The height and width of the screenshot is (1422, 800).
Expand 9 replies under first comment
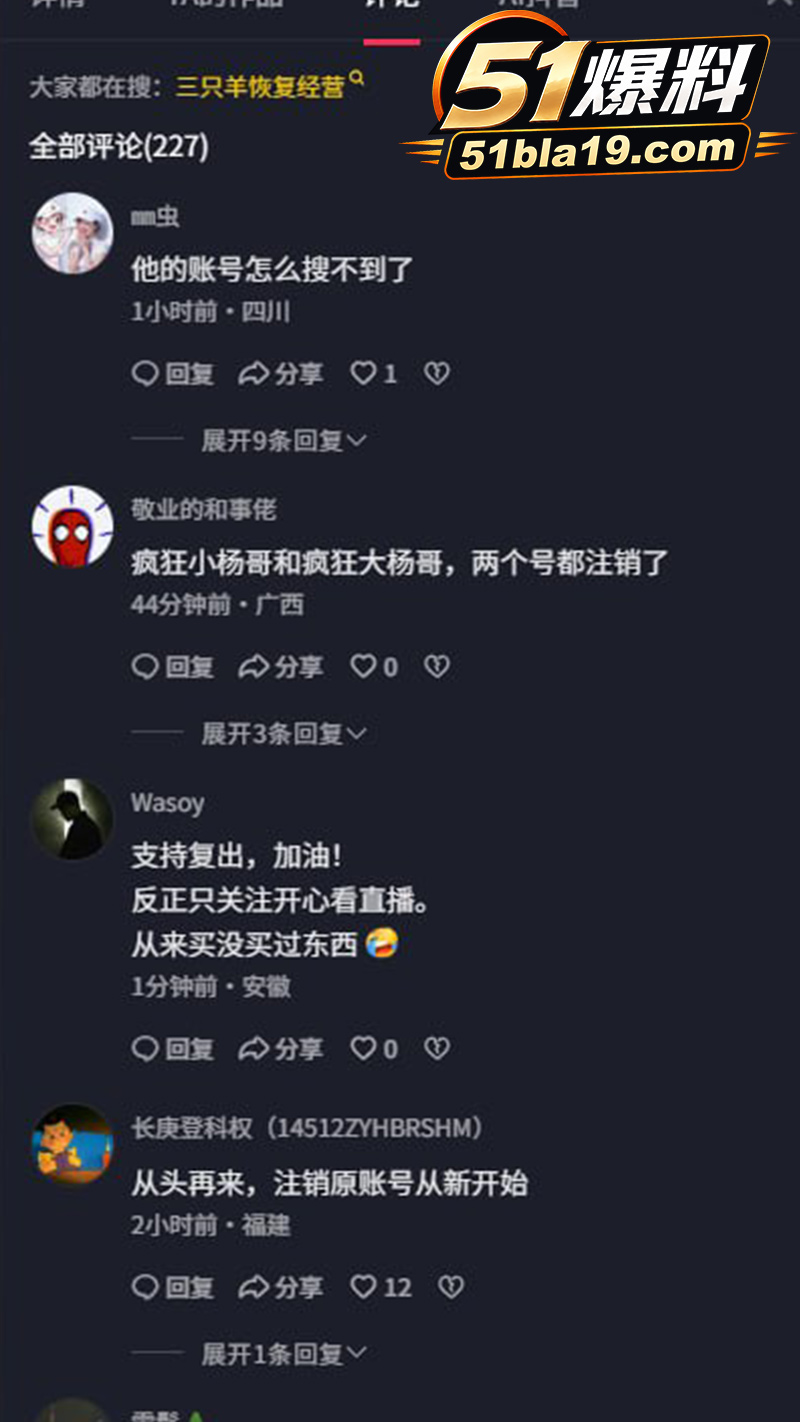point(284,440)
